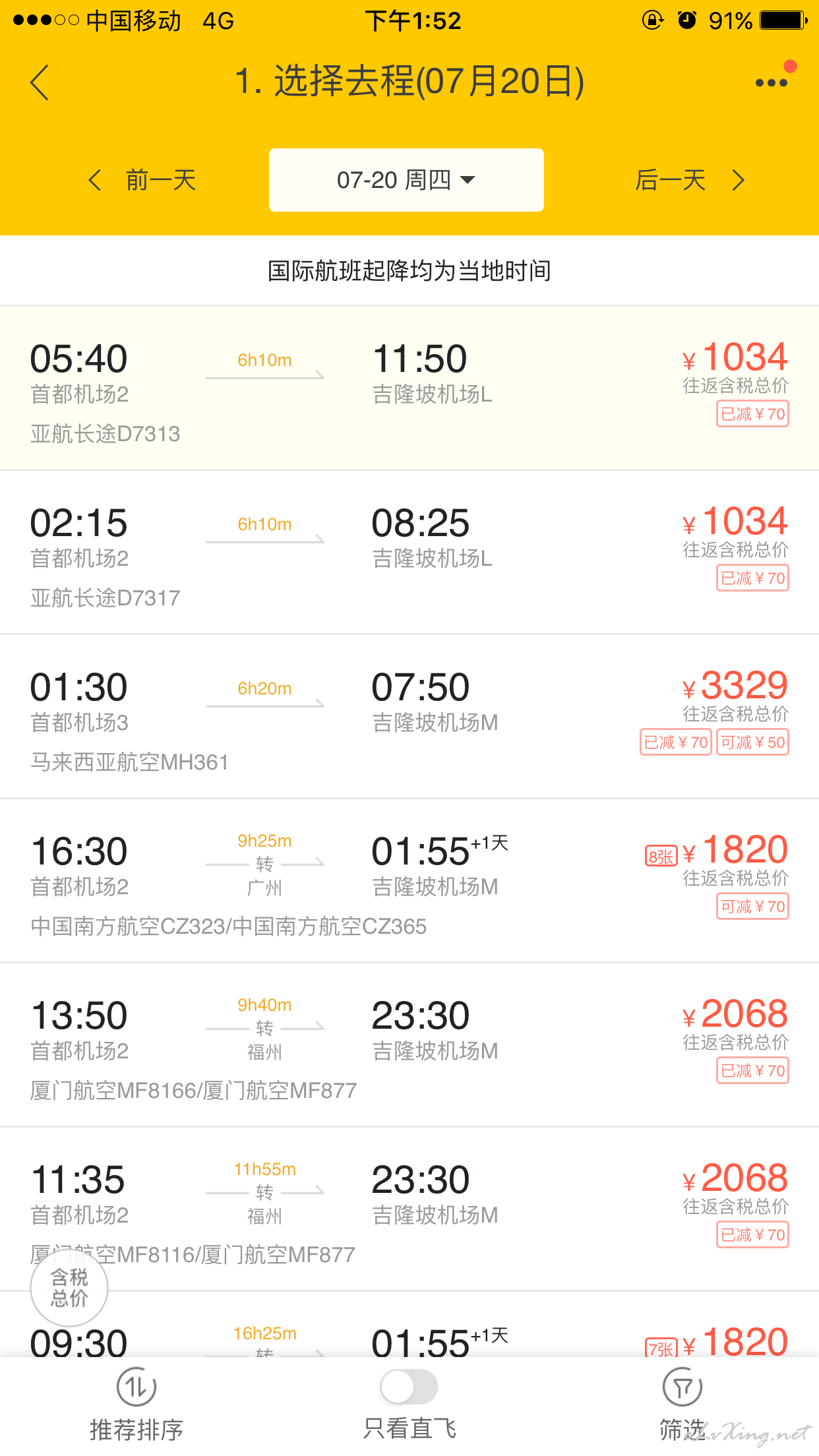819x1456 pixels.
Task: Select the Xiamen Air MF8166/MF877 flight
Action: (409, 1045)
